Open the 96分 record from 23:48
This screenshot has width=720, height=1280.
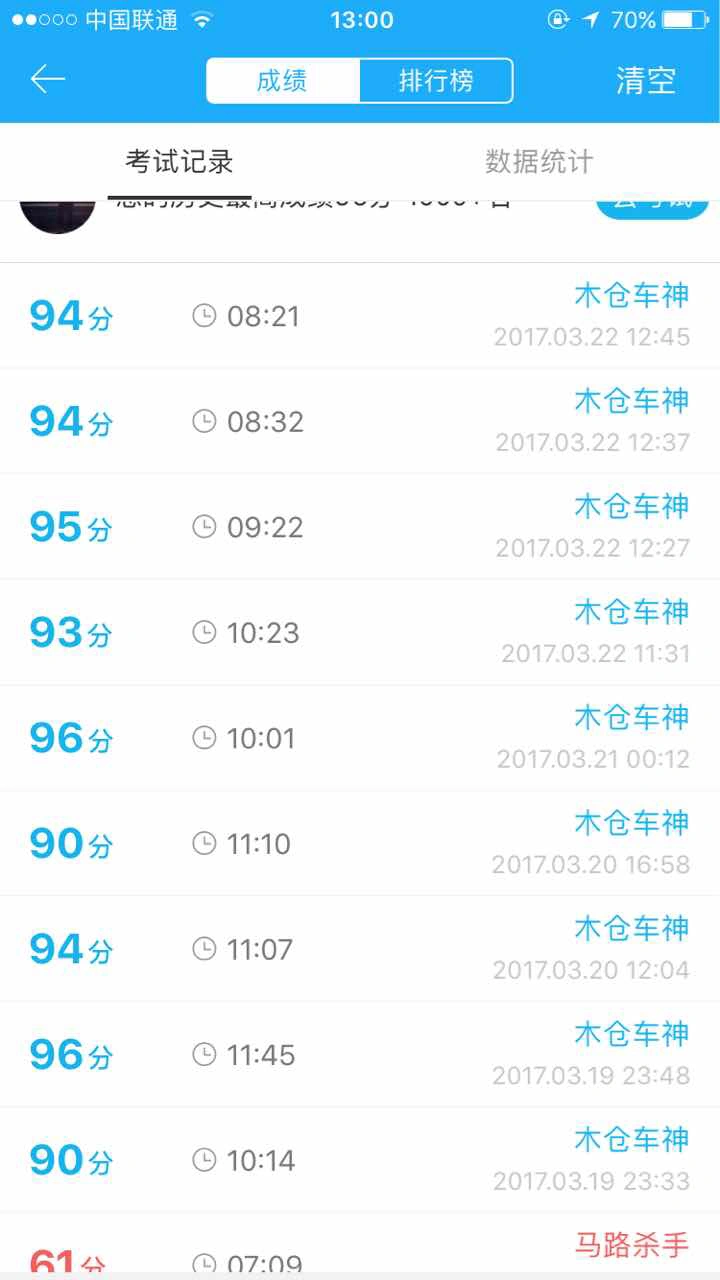tap(360, 1054)
